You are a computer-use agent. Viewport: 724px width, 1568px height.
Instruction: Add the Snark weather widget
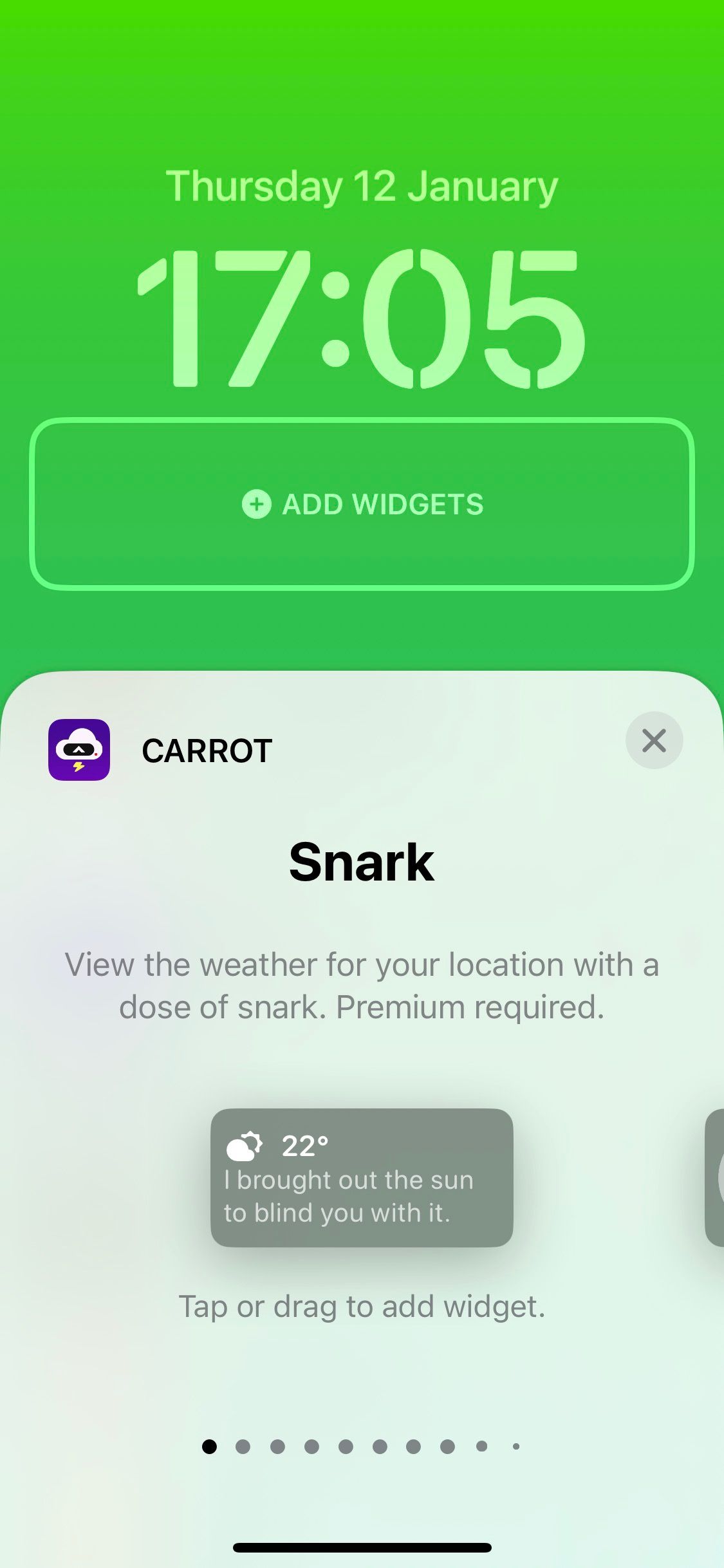pyautogui.click(x=362, y=1177)
